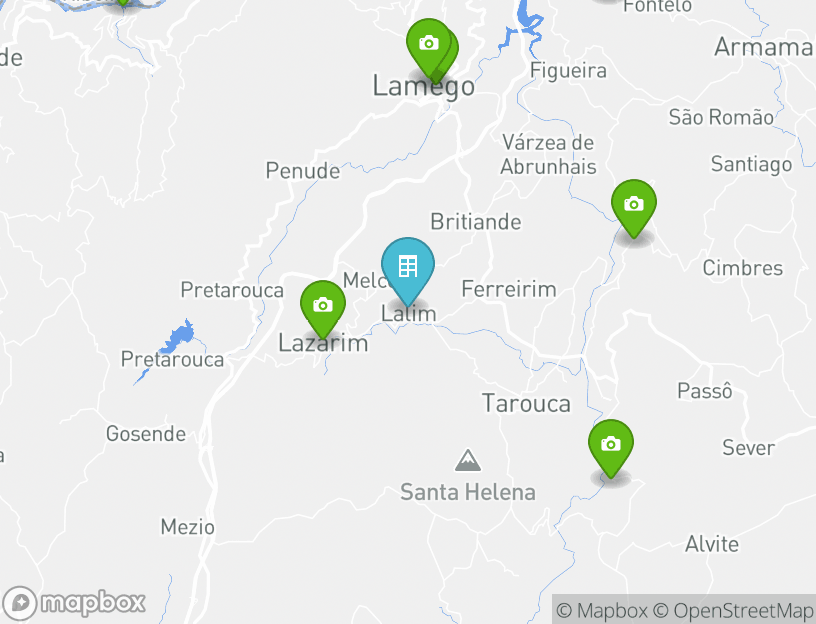This screenshot has height=624, width=816.
Task: Open the camera marker above Lamego
Action: 428,44
